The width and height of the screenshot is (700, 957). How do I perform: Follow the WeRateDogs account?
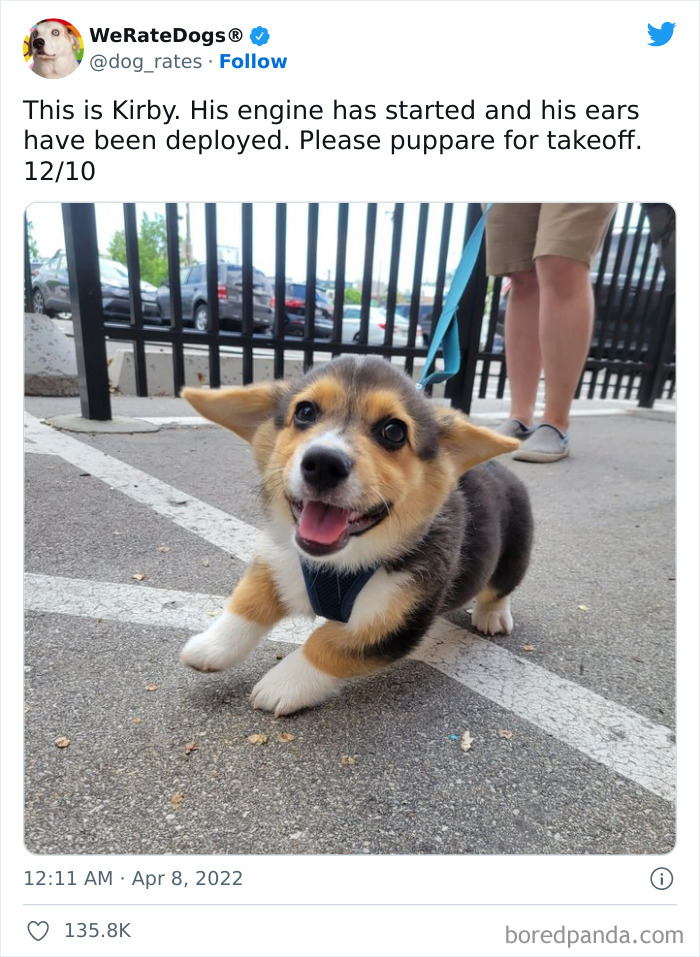(x=253, y=62)
